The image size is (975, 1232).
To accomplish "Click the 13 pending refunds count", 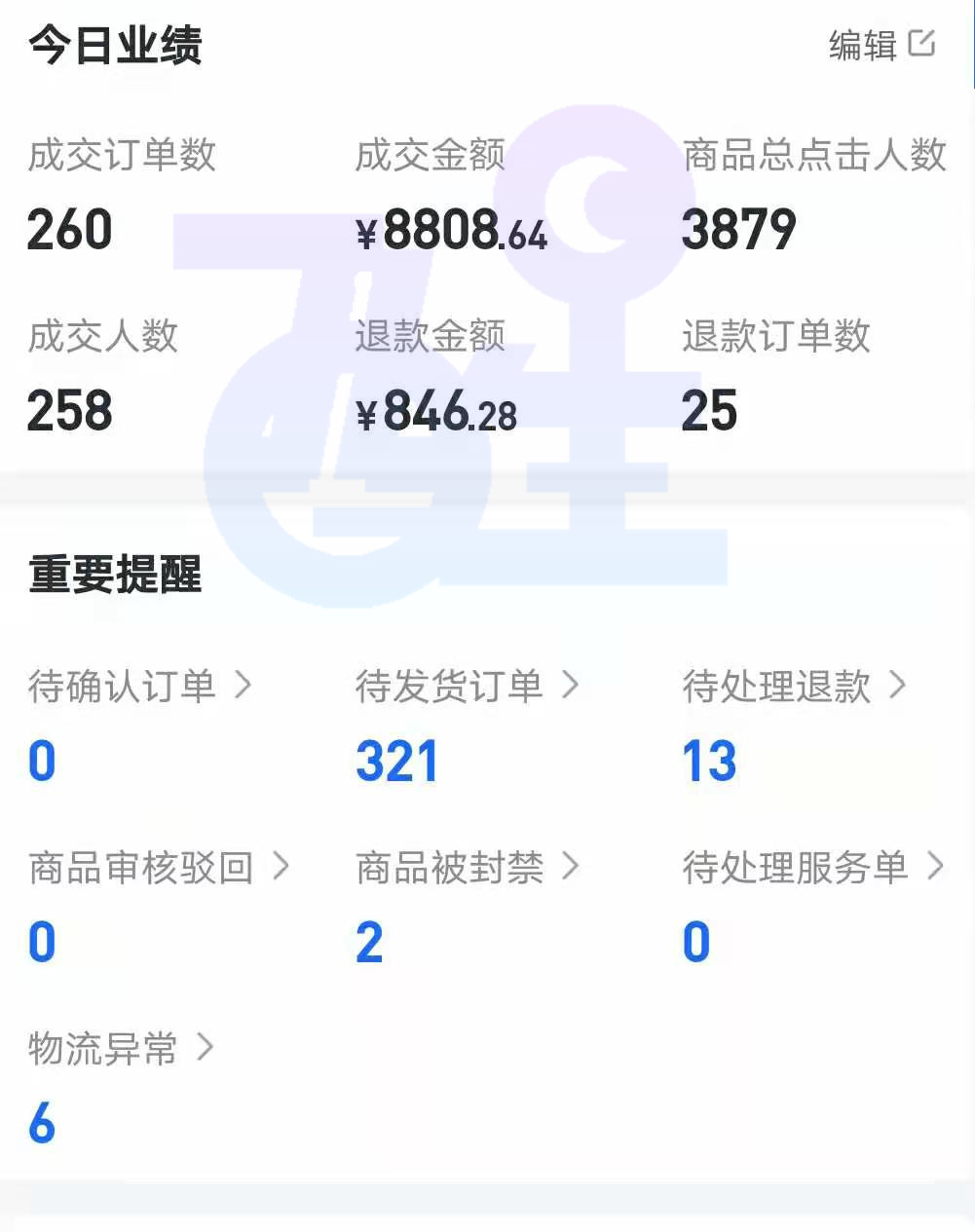I will (x=710, y=761).
